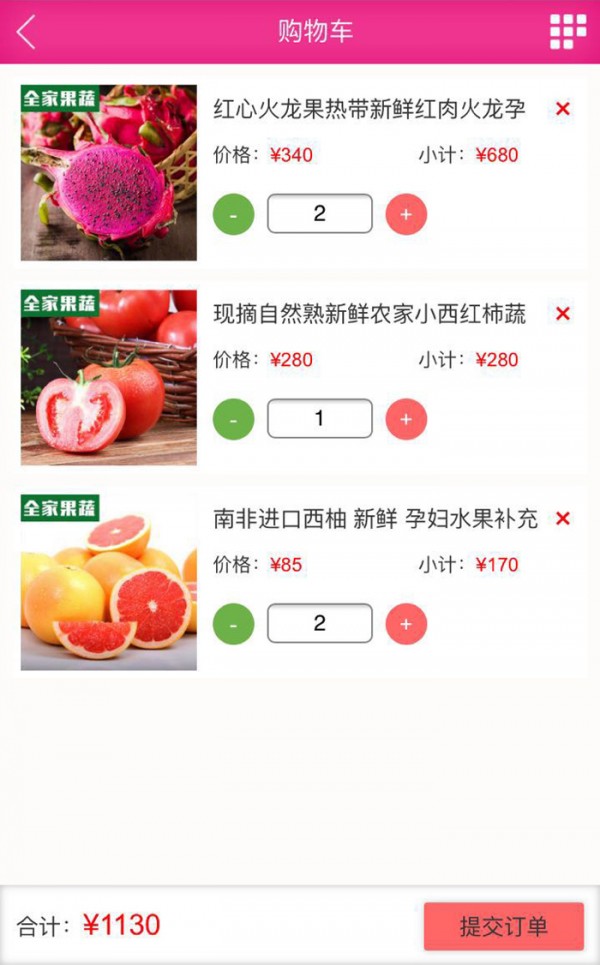Reduce the tomato quantity by one
This screenshot has width=600, height=965.
233,419
